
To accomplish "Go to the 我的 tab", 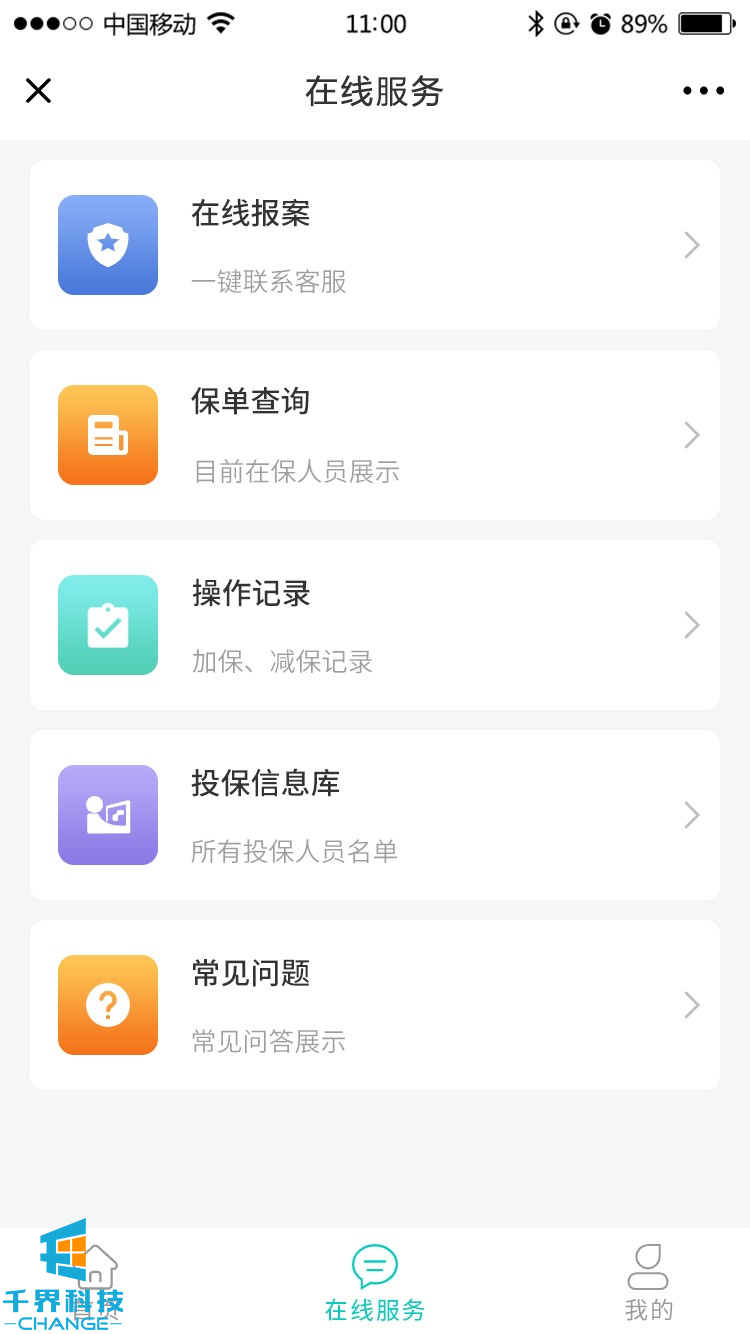I will [648, 1282].
